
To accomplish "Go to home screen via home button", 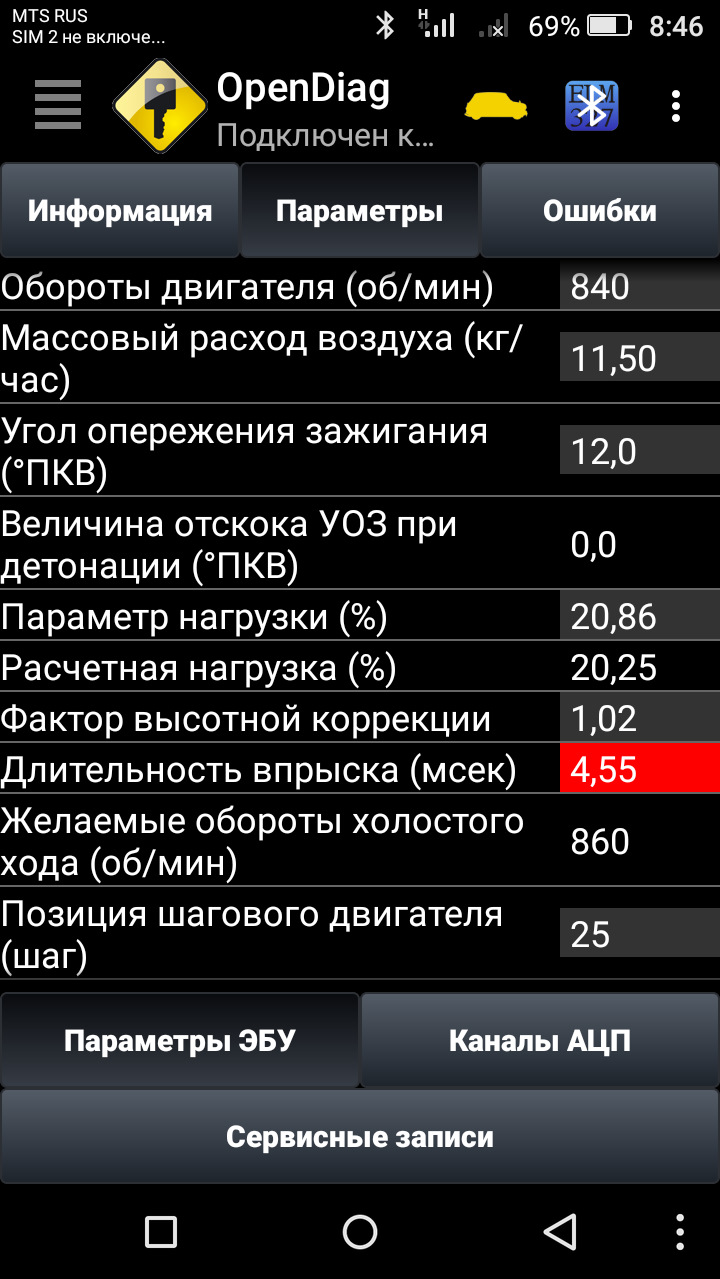I will 360,1231.
